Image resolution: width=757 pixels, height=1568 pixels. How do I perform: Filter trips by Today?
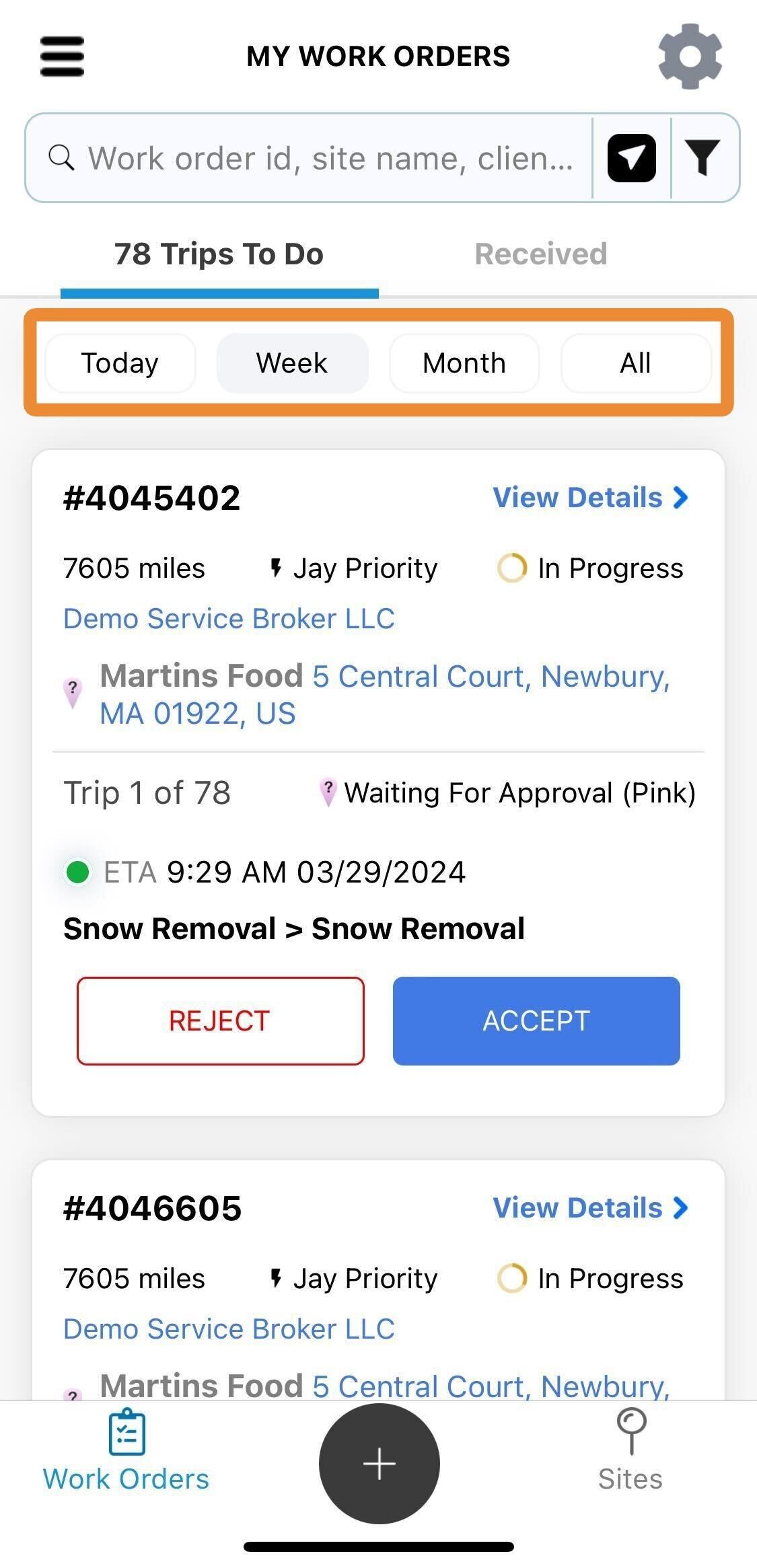coord(120,363)
